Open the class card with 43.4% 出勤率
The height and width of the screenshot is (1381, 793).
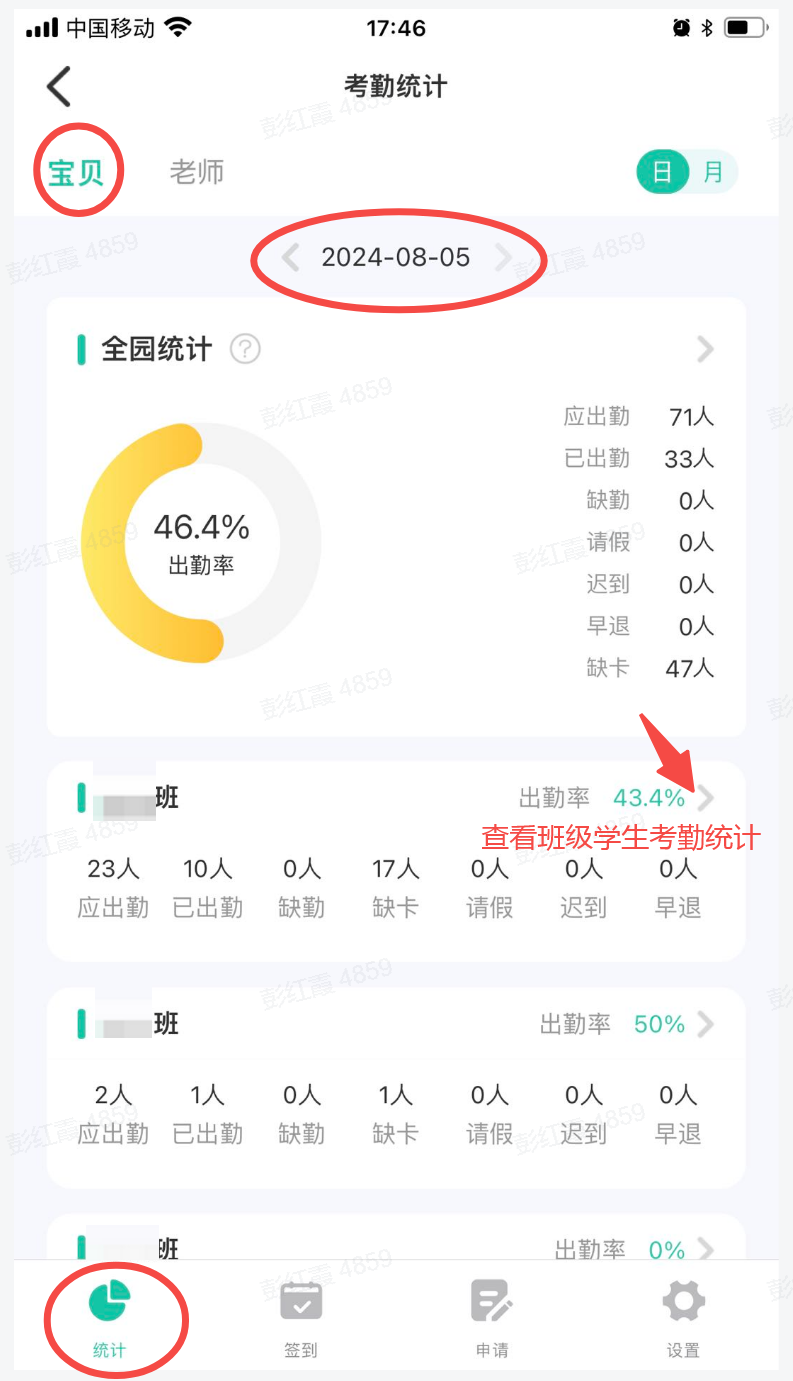(706, 798)
